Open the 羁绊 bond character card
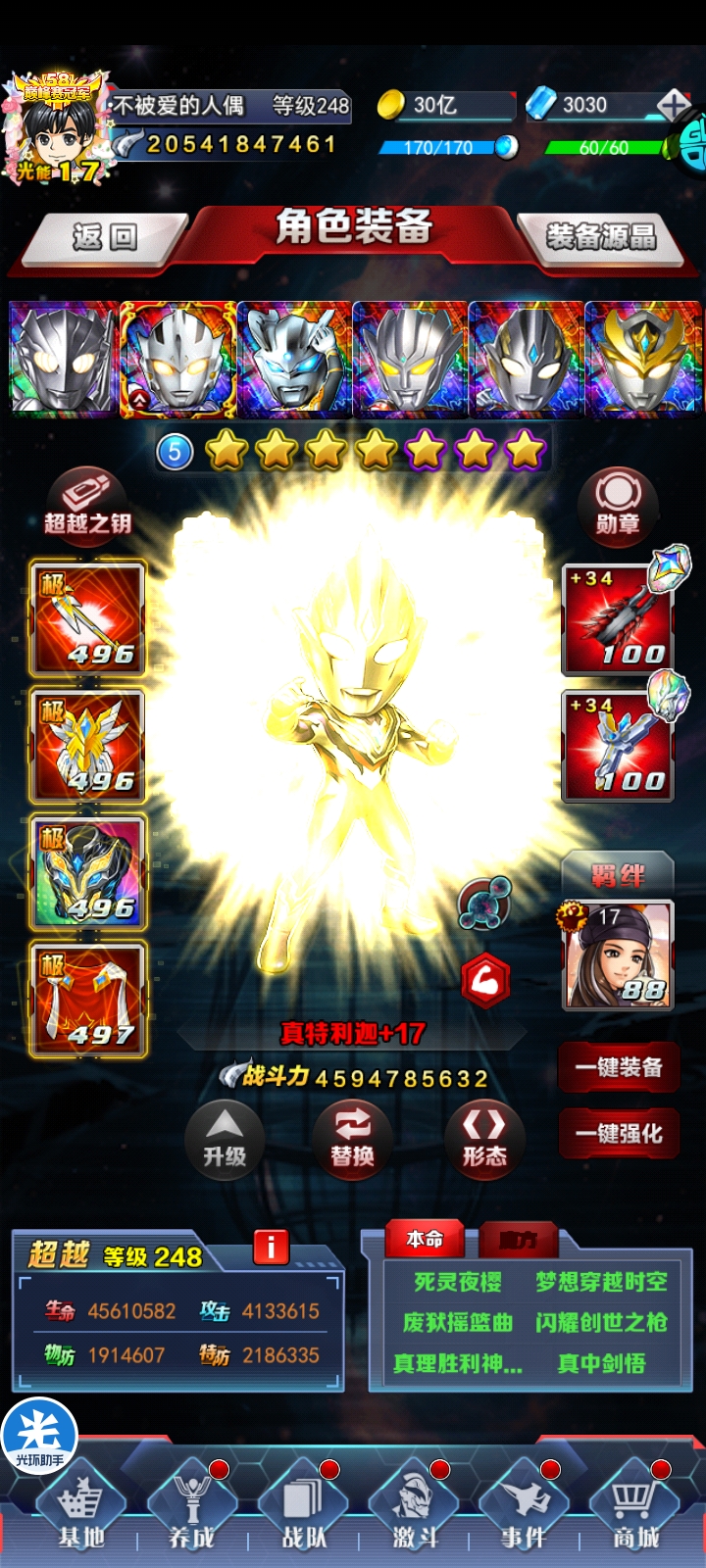This screenshot has width=706, height=1568. 618,955
